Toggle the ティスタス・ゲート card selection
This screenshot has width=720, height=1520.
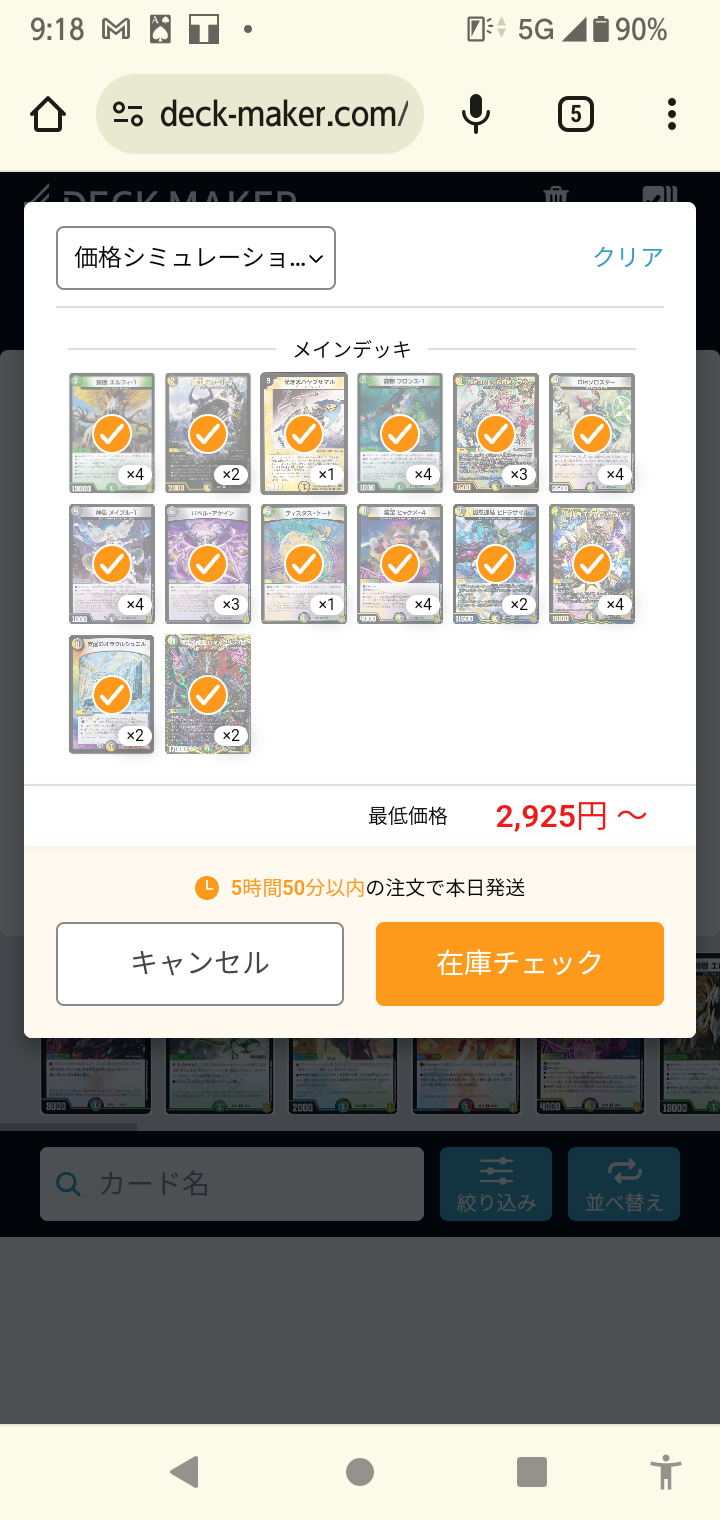tap(304, 564)
